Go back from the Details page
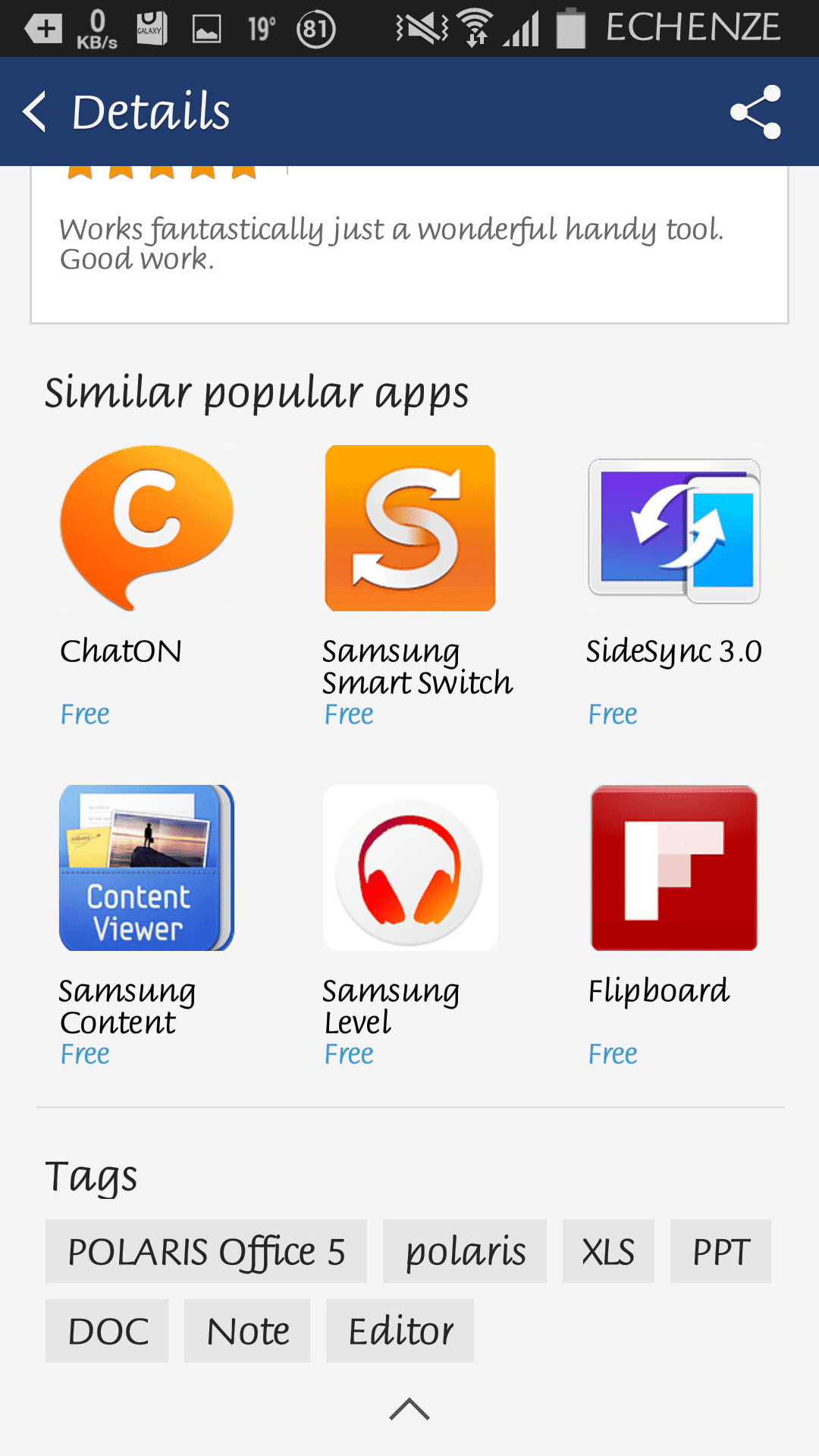 [x=36, y=111]
